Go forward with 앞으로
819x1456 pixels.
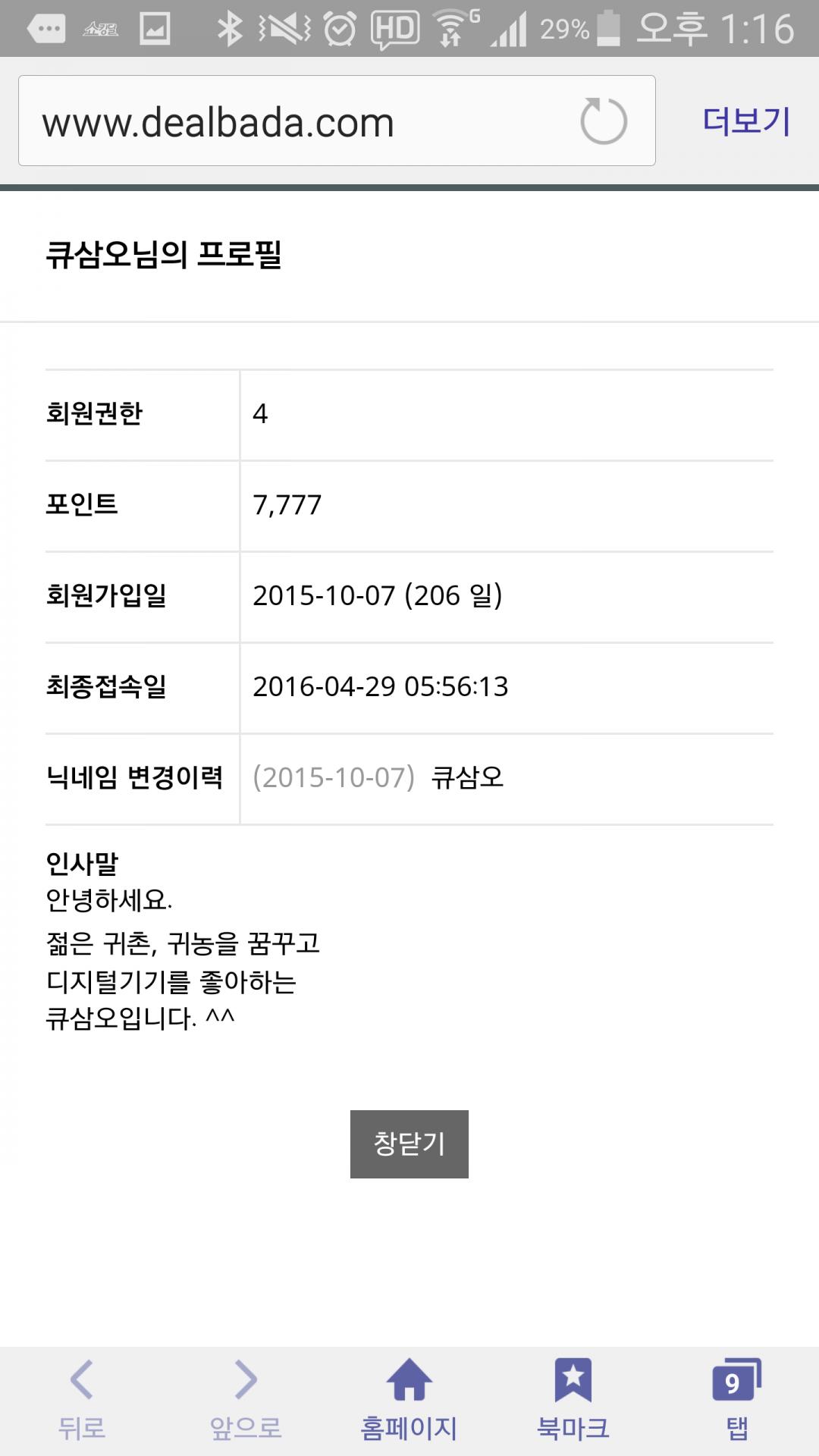[246, 1400]
